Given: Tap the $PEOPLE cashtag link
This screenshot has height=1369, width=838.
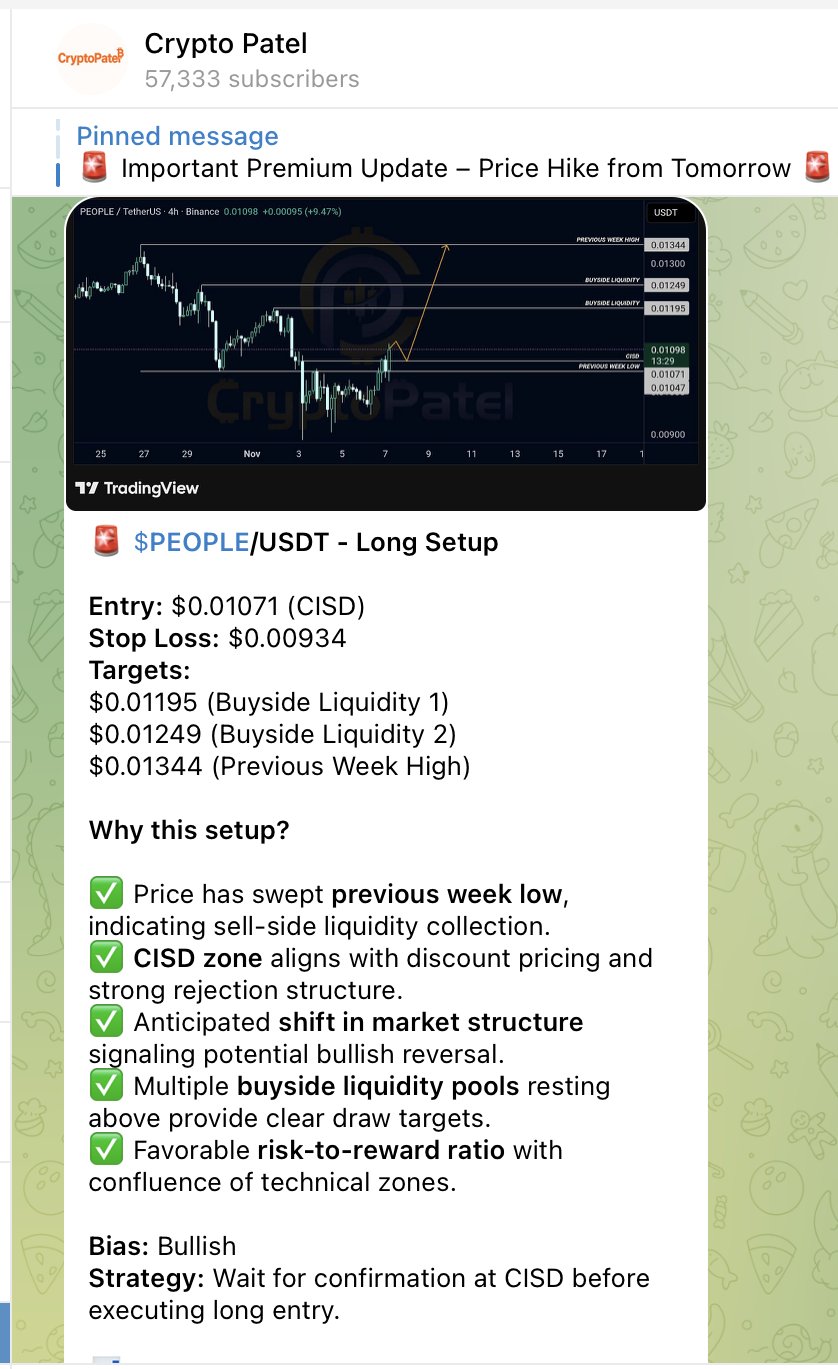Looking at the screenshot, I should tap(191, 543).
